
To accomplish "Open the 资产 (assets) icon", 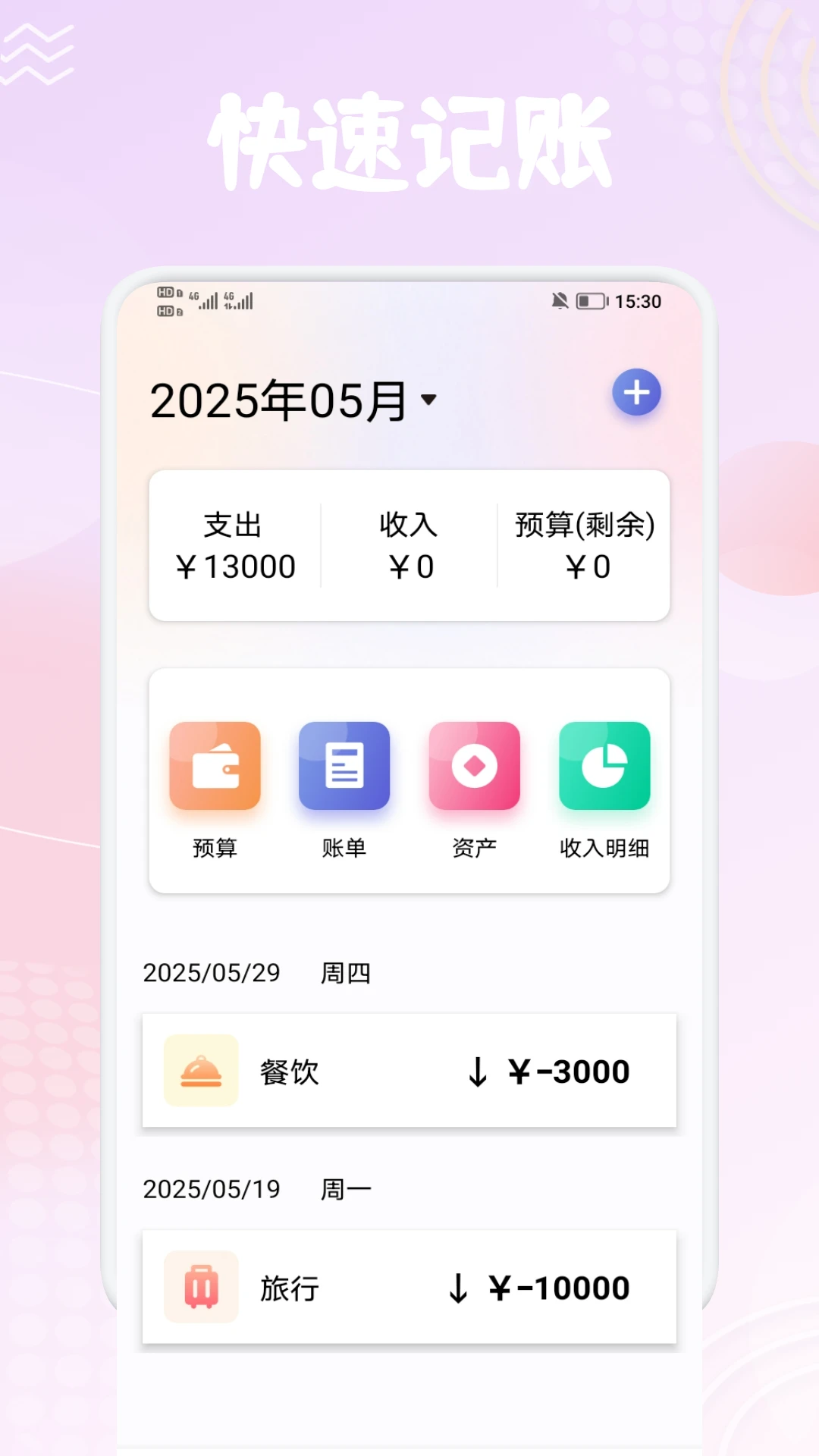I will point(474,765).
